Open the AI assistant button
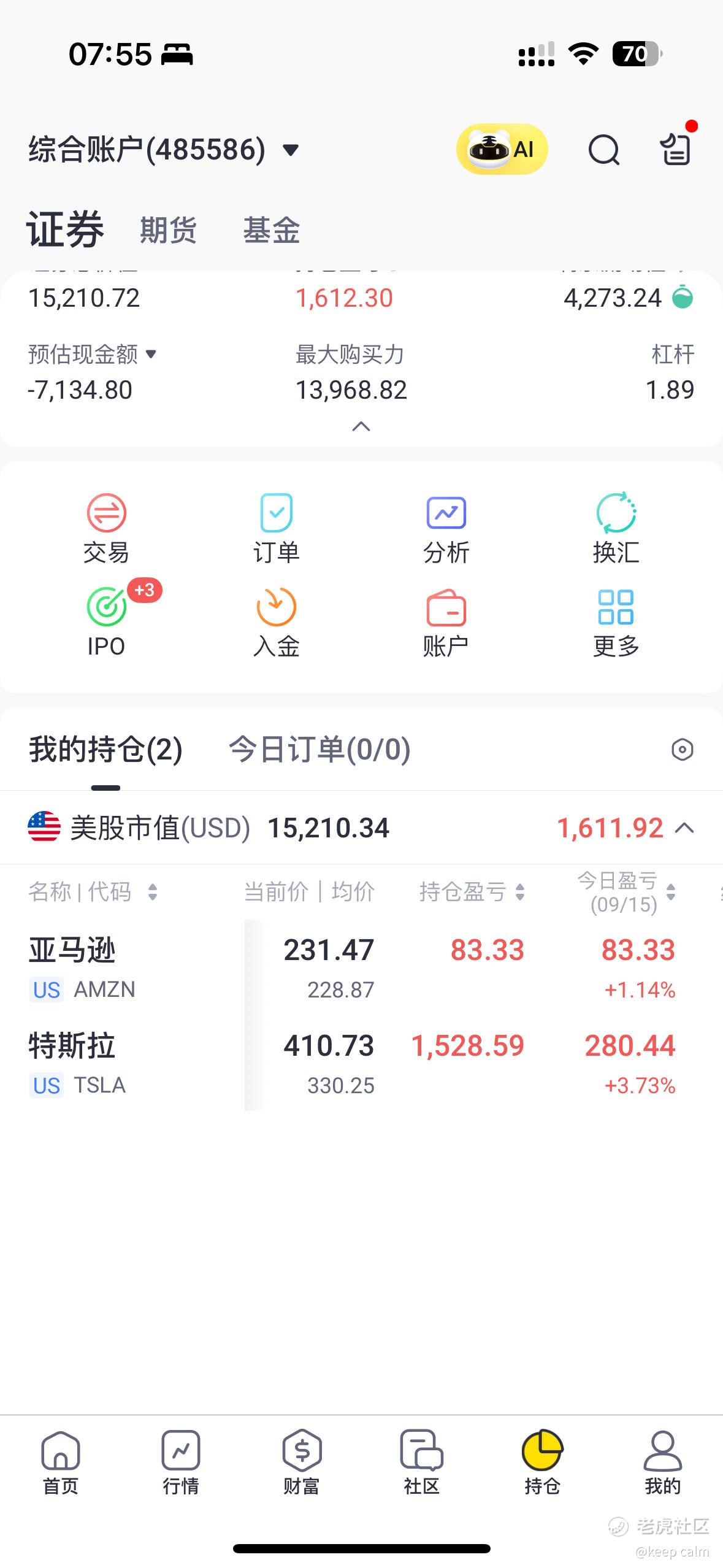 coord(502,149)
